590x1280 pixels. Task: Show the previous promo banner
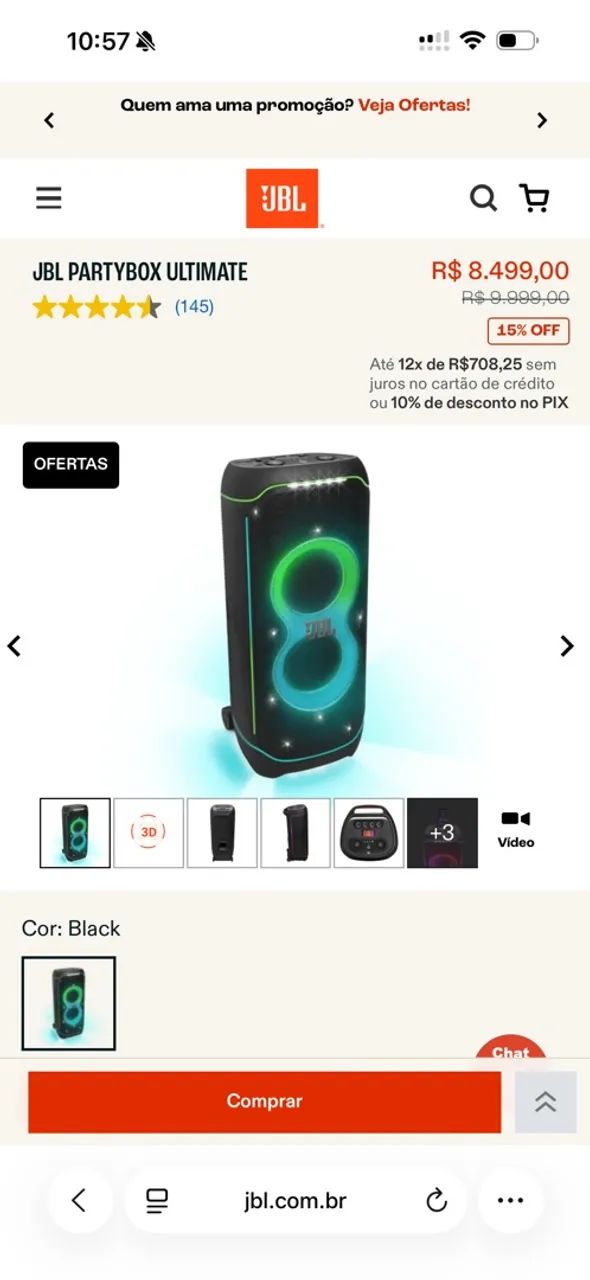click(x=49, y=121)
